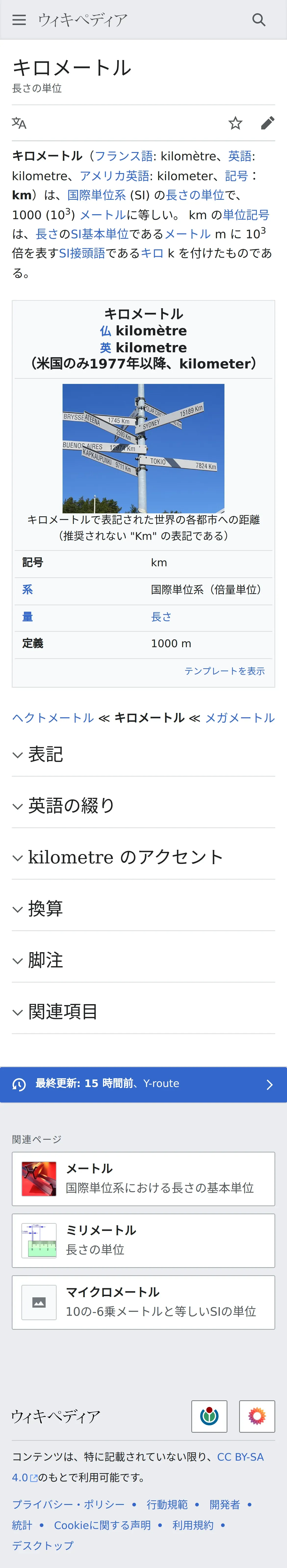Open the 国際単位系 link in the intro
This screenshot has width=287, height=1568.
pos(96,195)
